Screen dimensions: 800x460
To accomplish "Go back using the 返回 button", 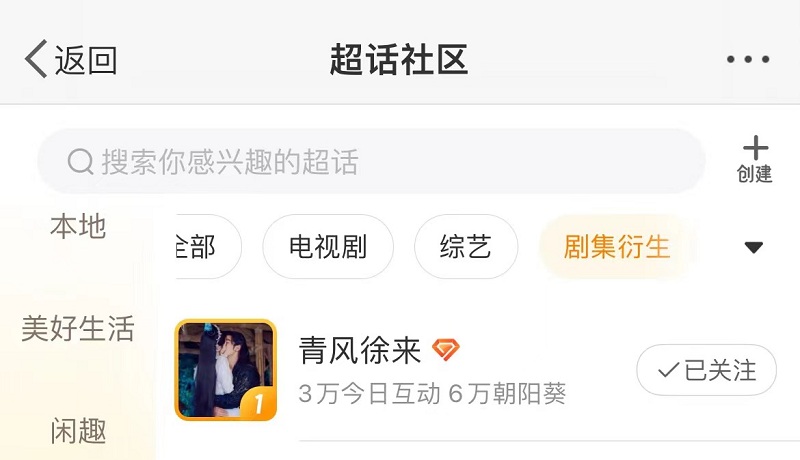I will tap(71, 60).
